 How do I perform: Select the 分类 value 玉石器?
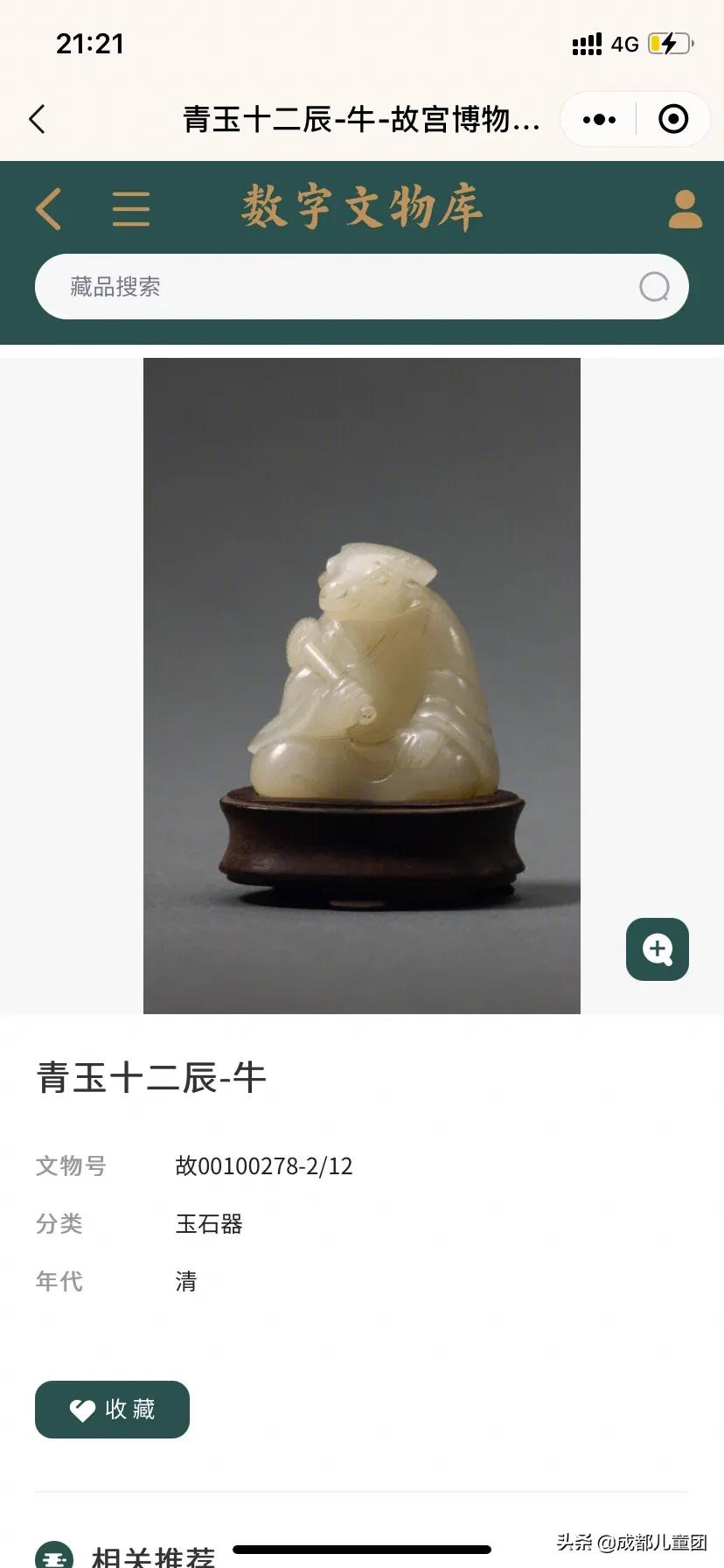[x=210, y=1223]
